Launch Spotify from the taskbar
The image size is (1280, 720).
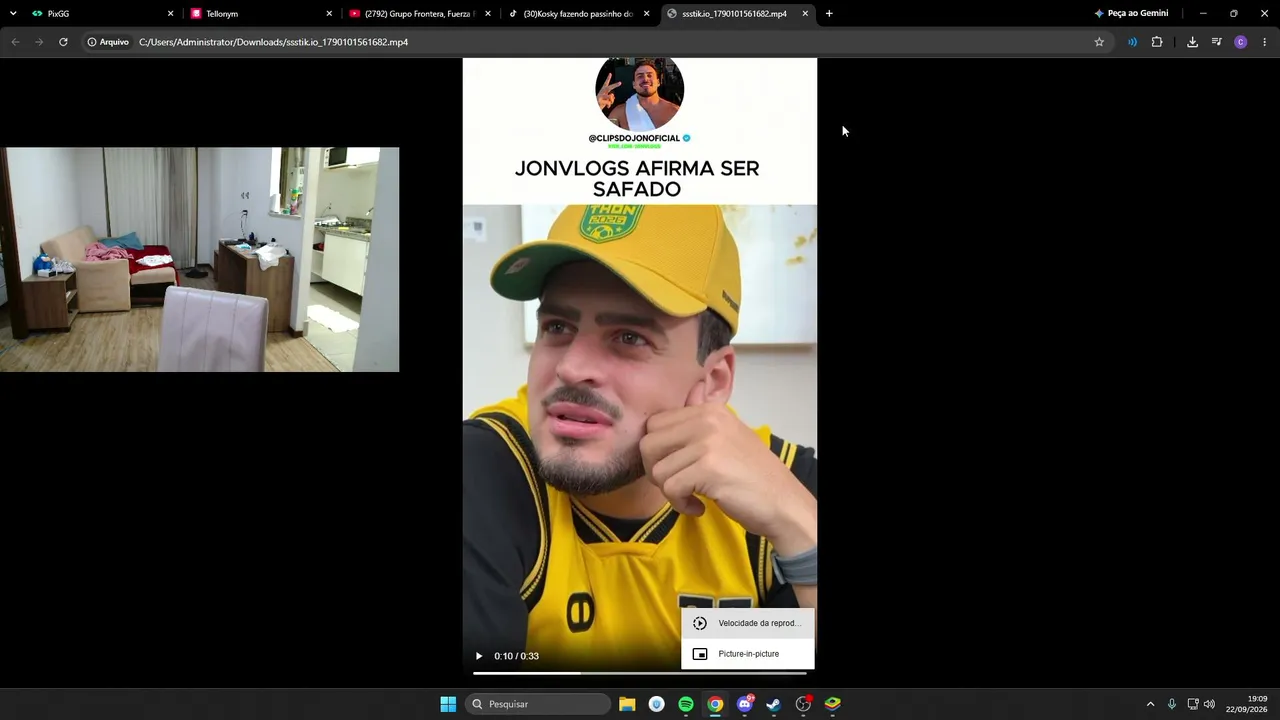point(686,704)
